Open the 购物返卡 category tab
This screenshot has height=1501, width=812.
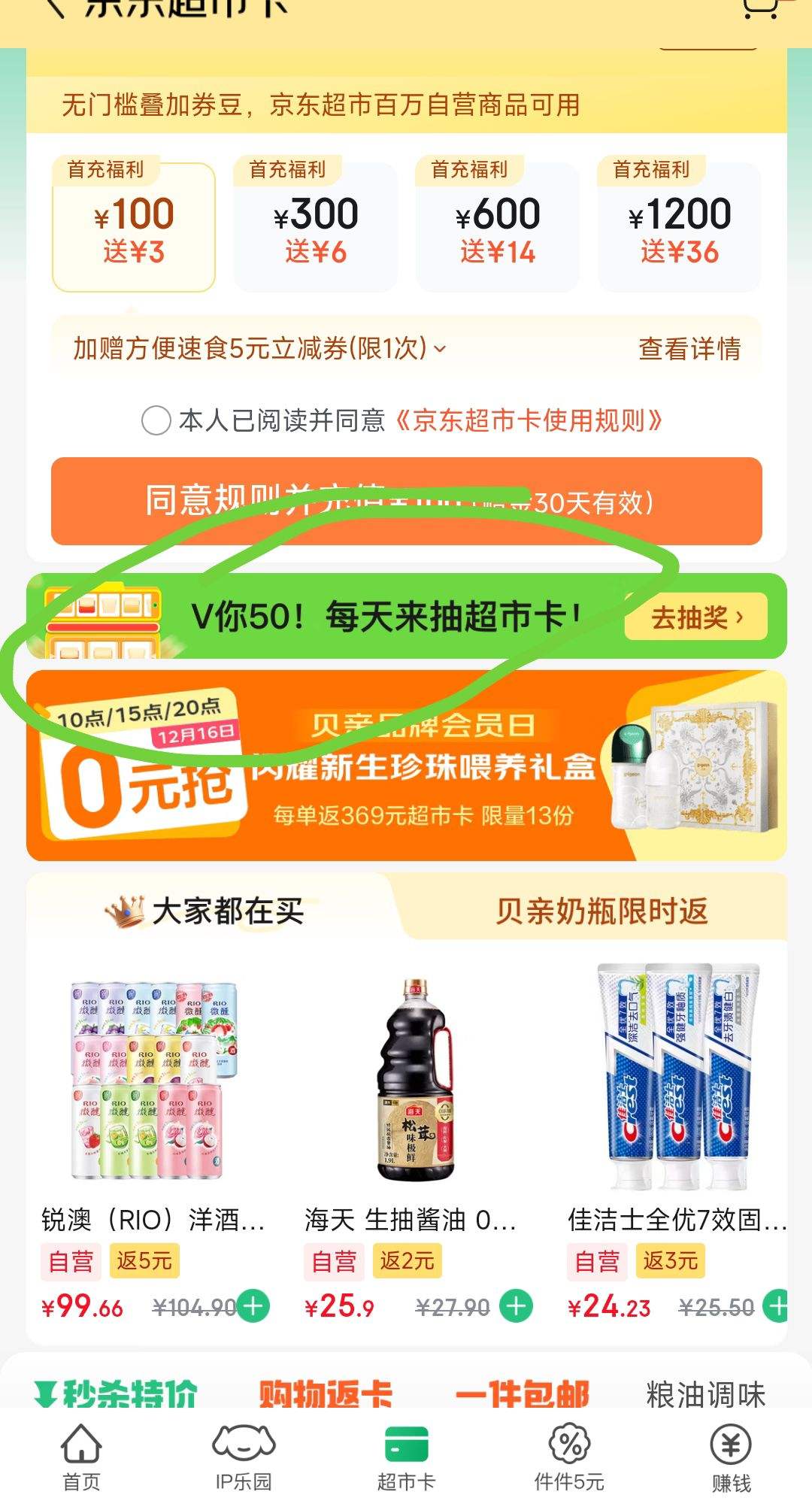325,1393
